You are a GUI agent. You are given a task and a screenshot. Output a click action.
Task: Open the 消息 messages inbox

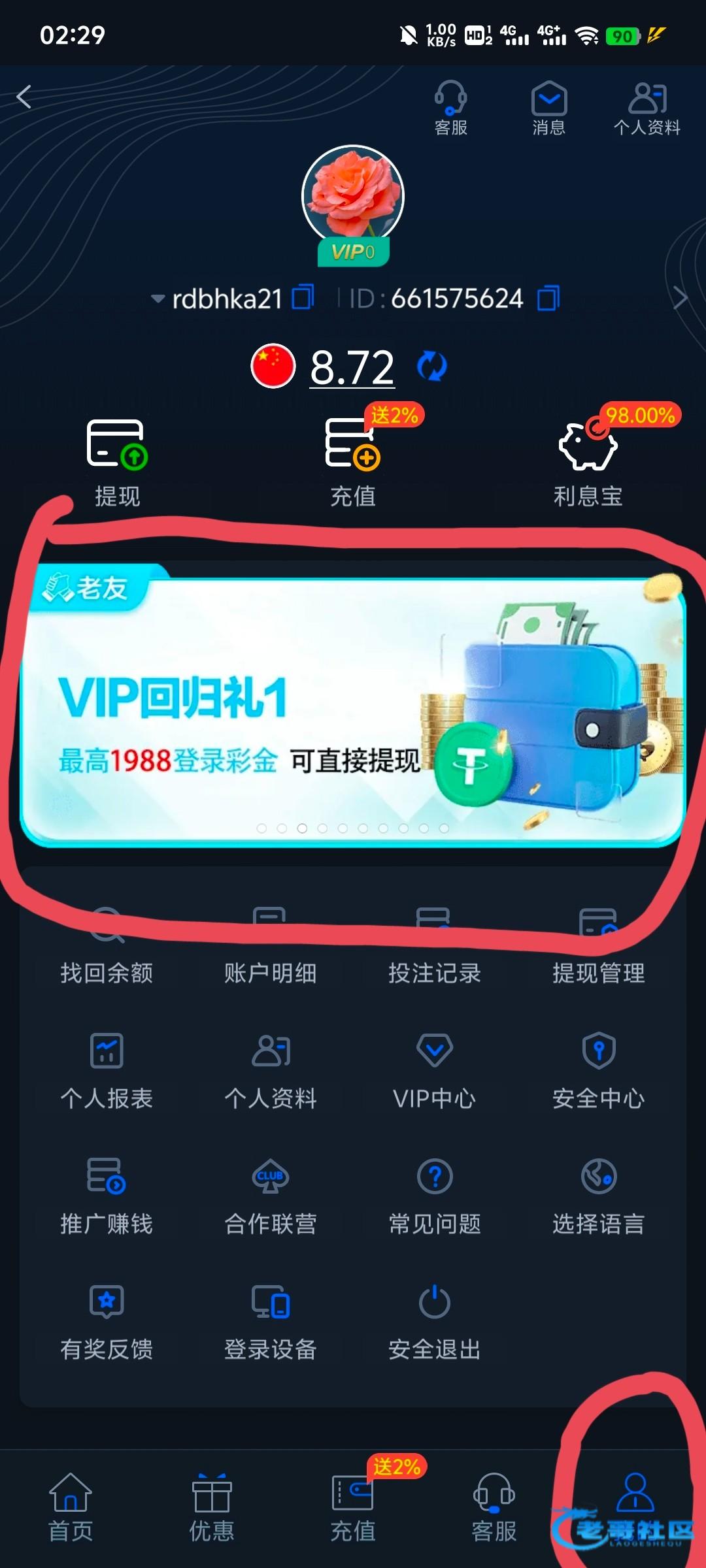pos(548,107)
